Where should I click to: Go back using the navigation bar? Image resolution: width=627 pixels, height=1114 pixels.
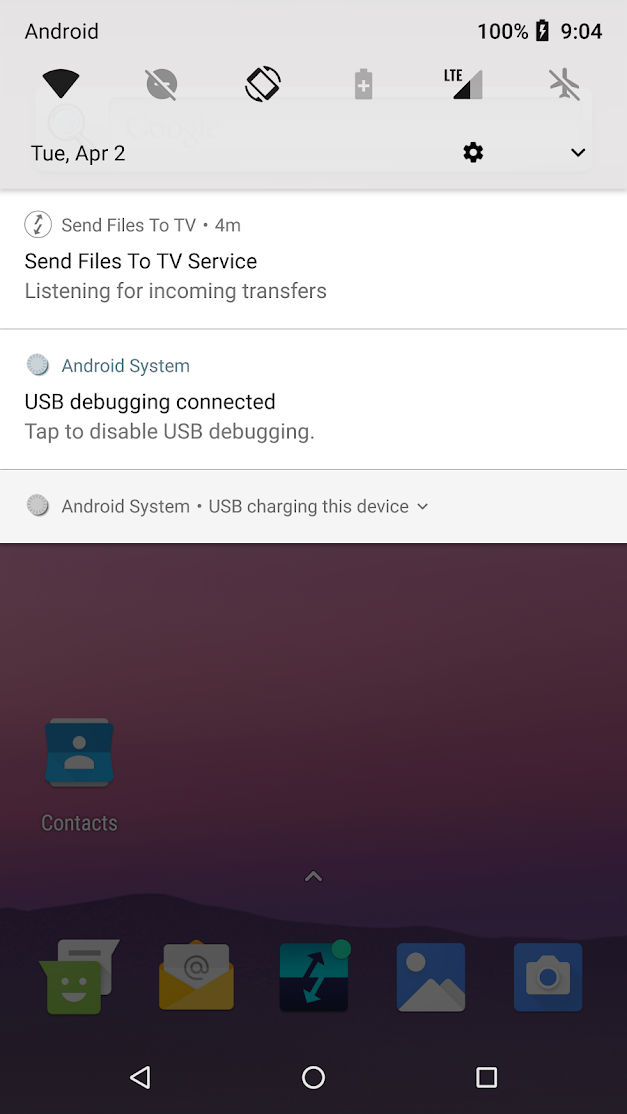click(x=140, y=1078)
